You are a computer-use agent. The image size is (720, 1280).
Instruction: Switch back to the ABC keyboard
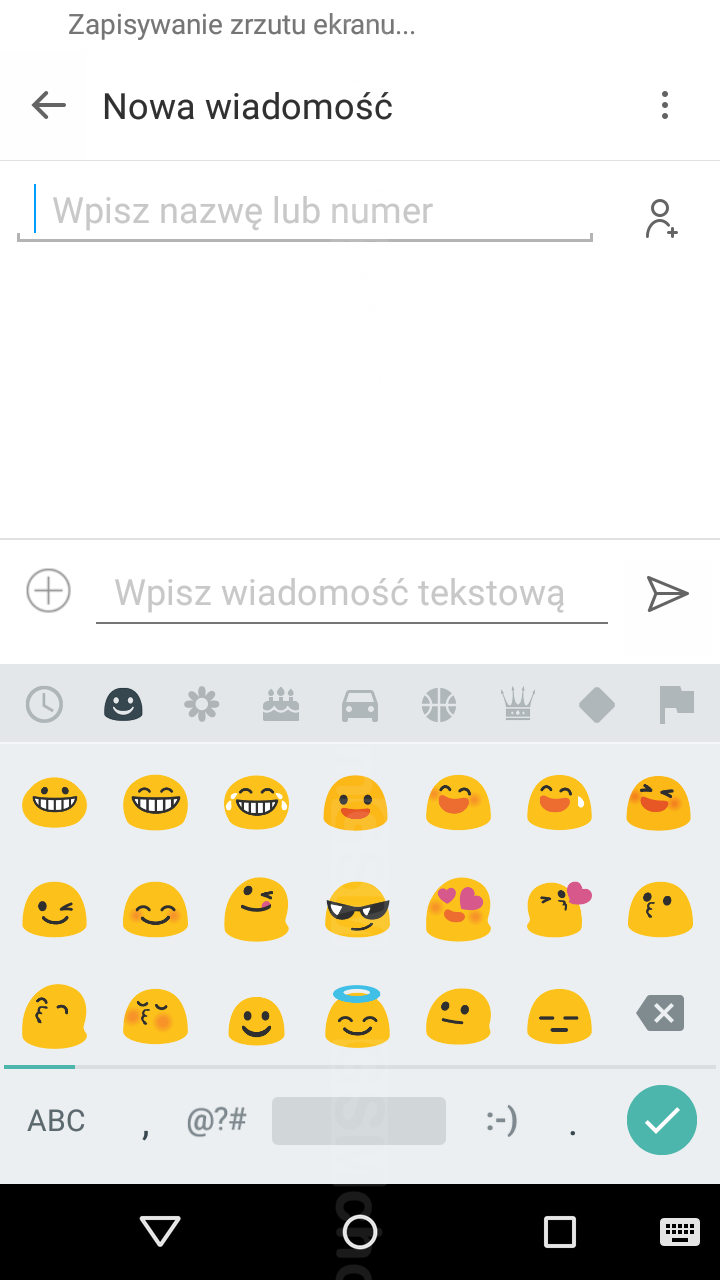coord(56,1121)
